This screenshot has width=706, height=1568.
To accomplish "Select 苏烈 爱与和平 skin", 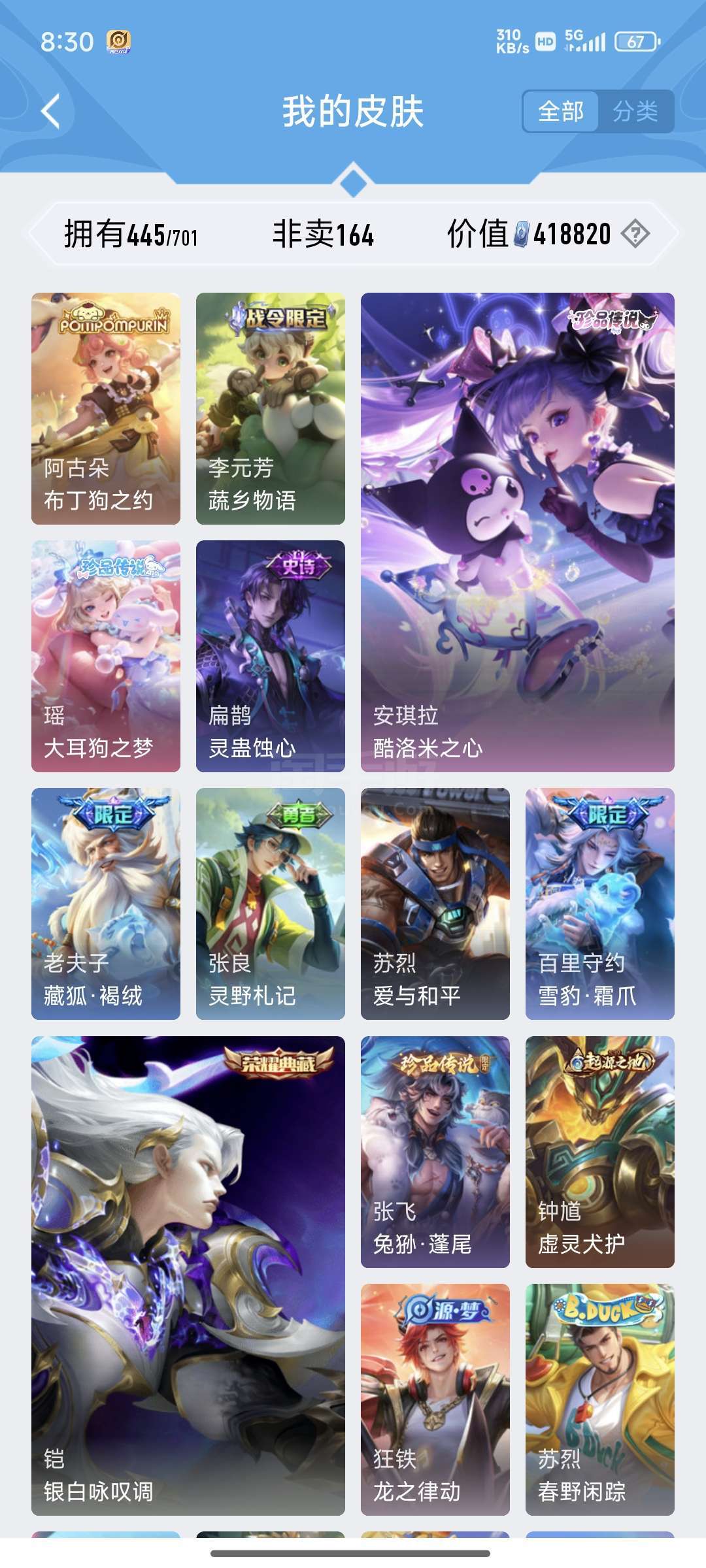I will pyautogui.click(x=435, y=904).
